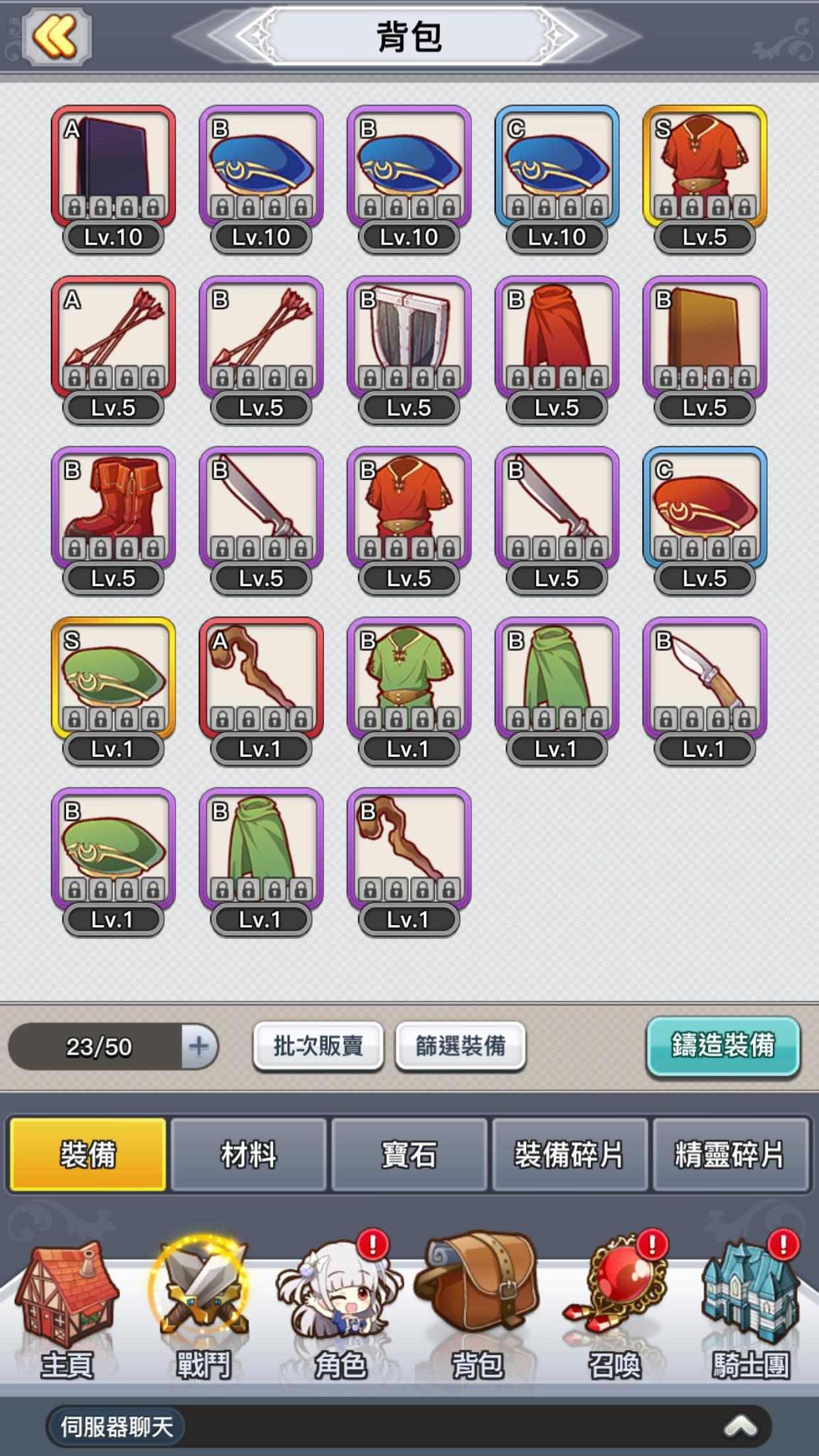Screen dimensions: 819x1456
Task: Open the battle section (戰鬥)
Action: click(x=202, y=1312)
